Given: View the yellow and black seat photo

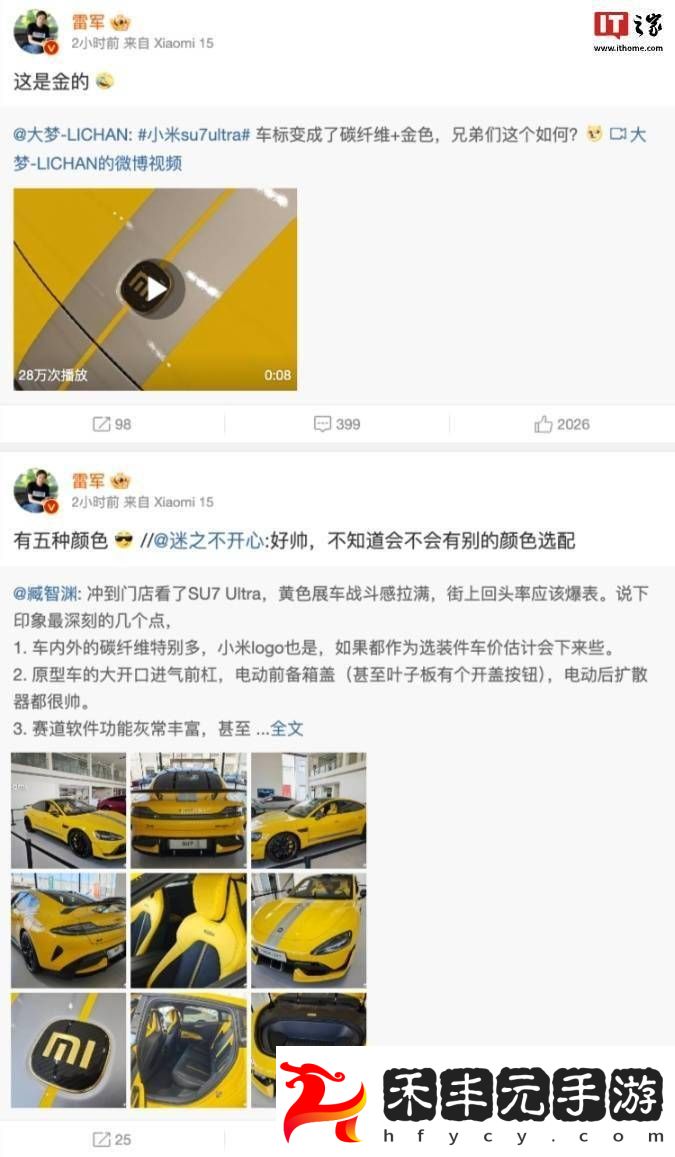Looking at the screenshot, I should 188,930.
